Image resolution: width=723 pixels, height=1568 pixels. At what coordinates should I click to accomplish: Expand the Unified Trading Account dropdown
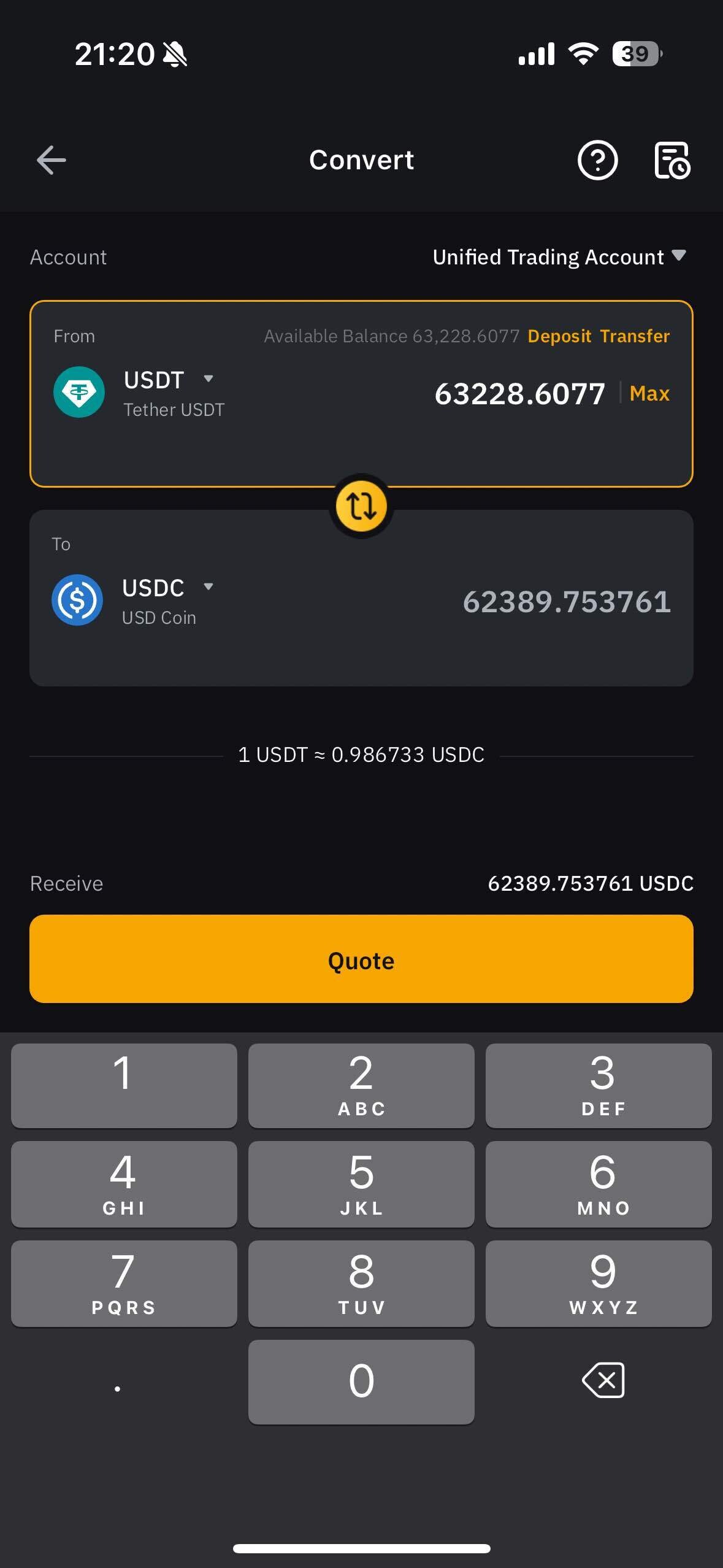click(x=559, y=257)
